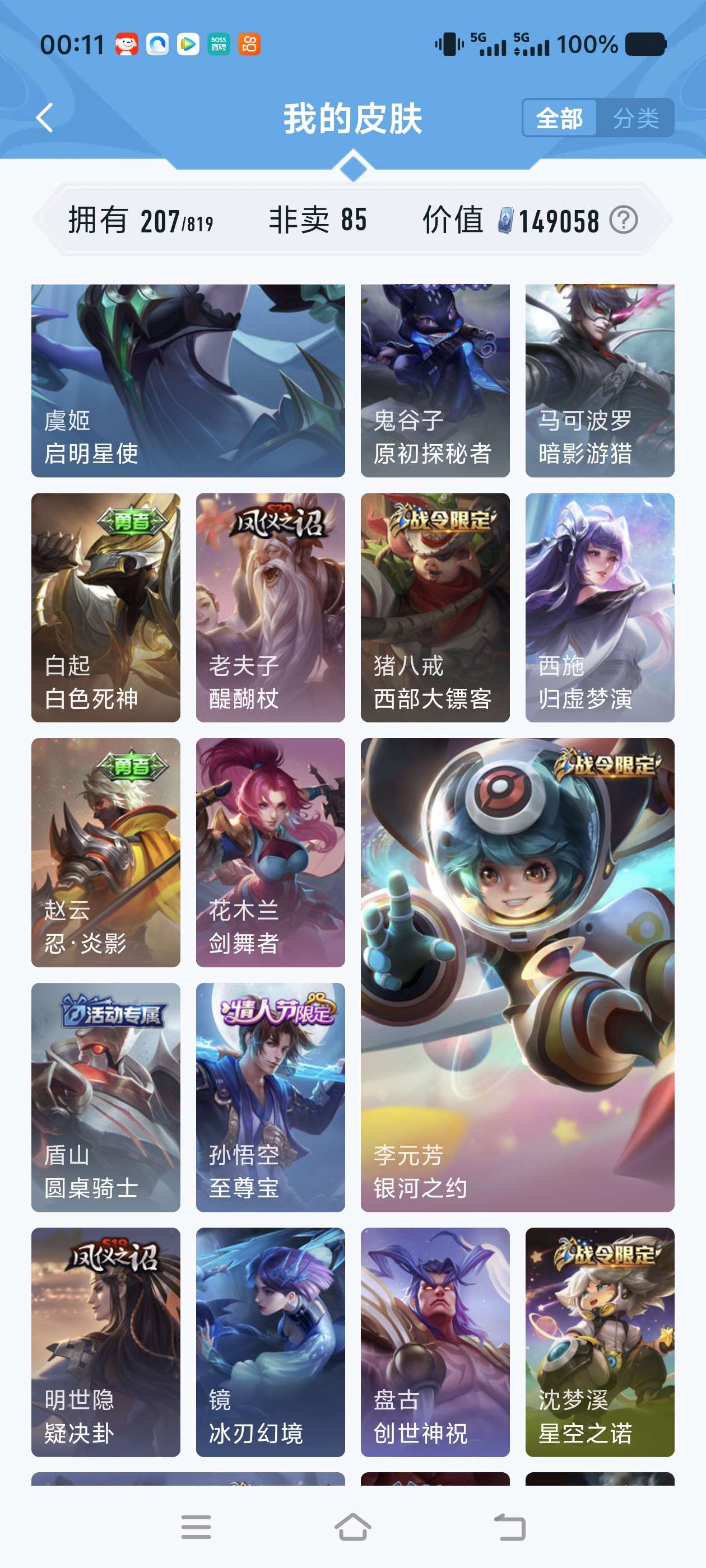Open the value help question mark icon

(x=623, y=220)
